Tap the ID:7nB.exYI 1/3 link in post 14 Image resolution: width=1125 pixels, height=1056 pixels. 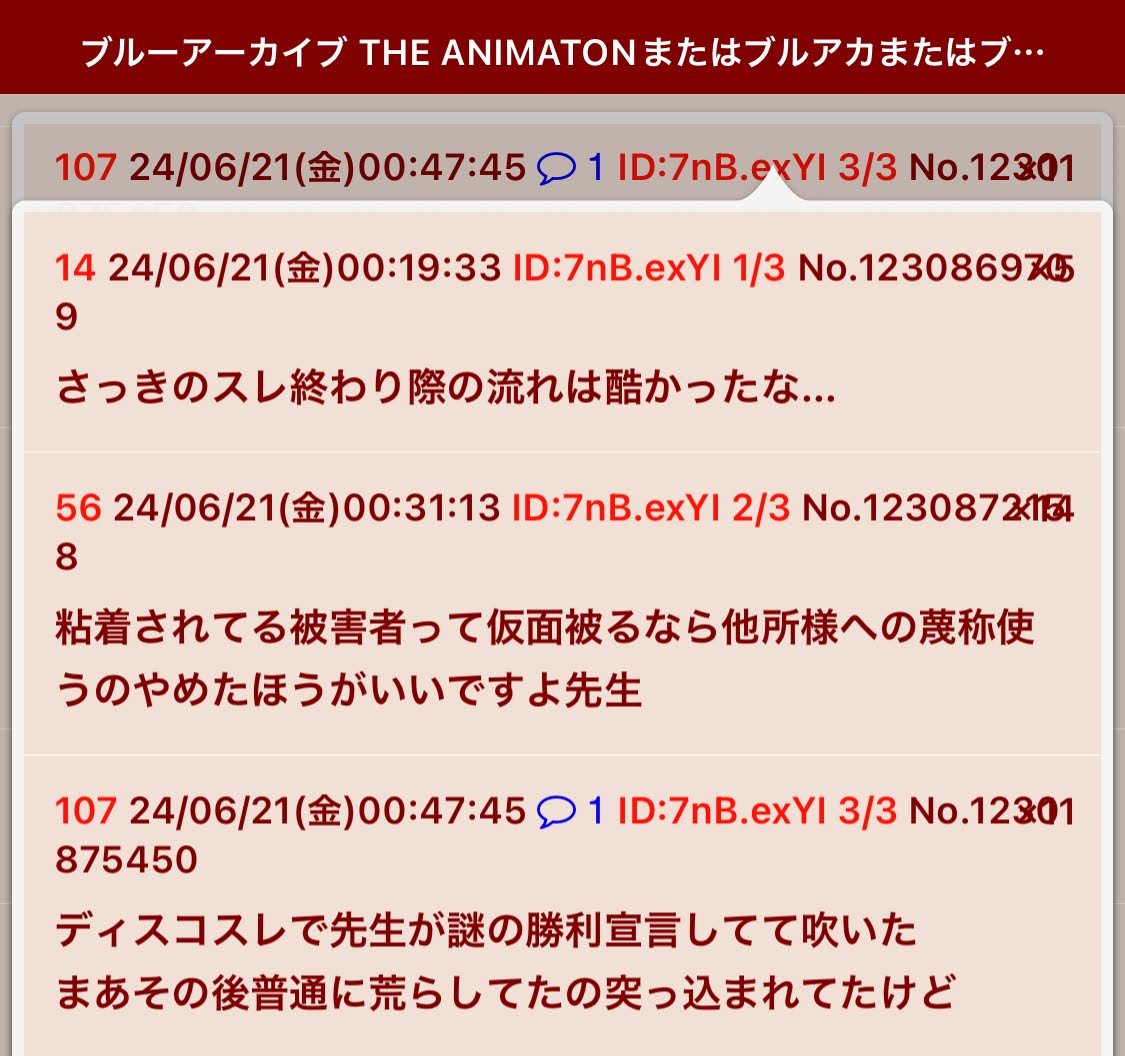[649, 268]
